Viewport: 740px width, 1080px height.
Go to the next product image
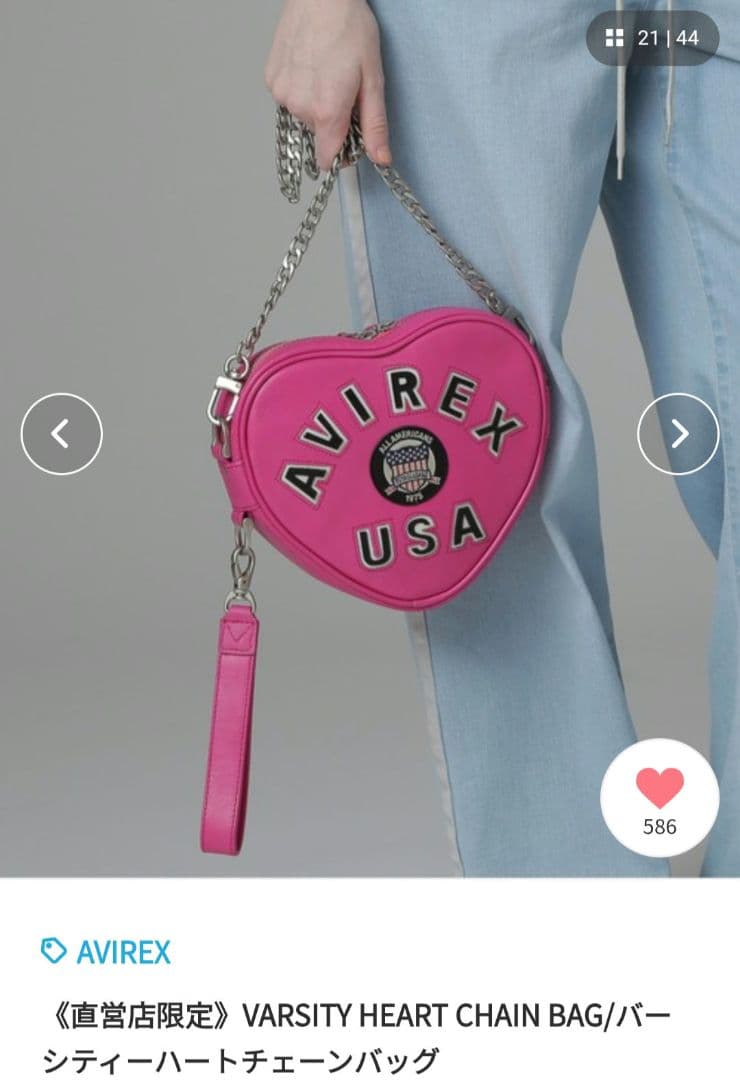coord(678,434)
